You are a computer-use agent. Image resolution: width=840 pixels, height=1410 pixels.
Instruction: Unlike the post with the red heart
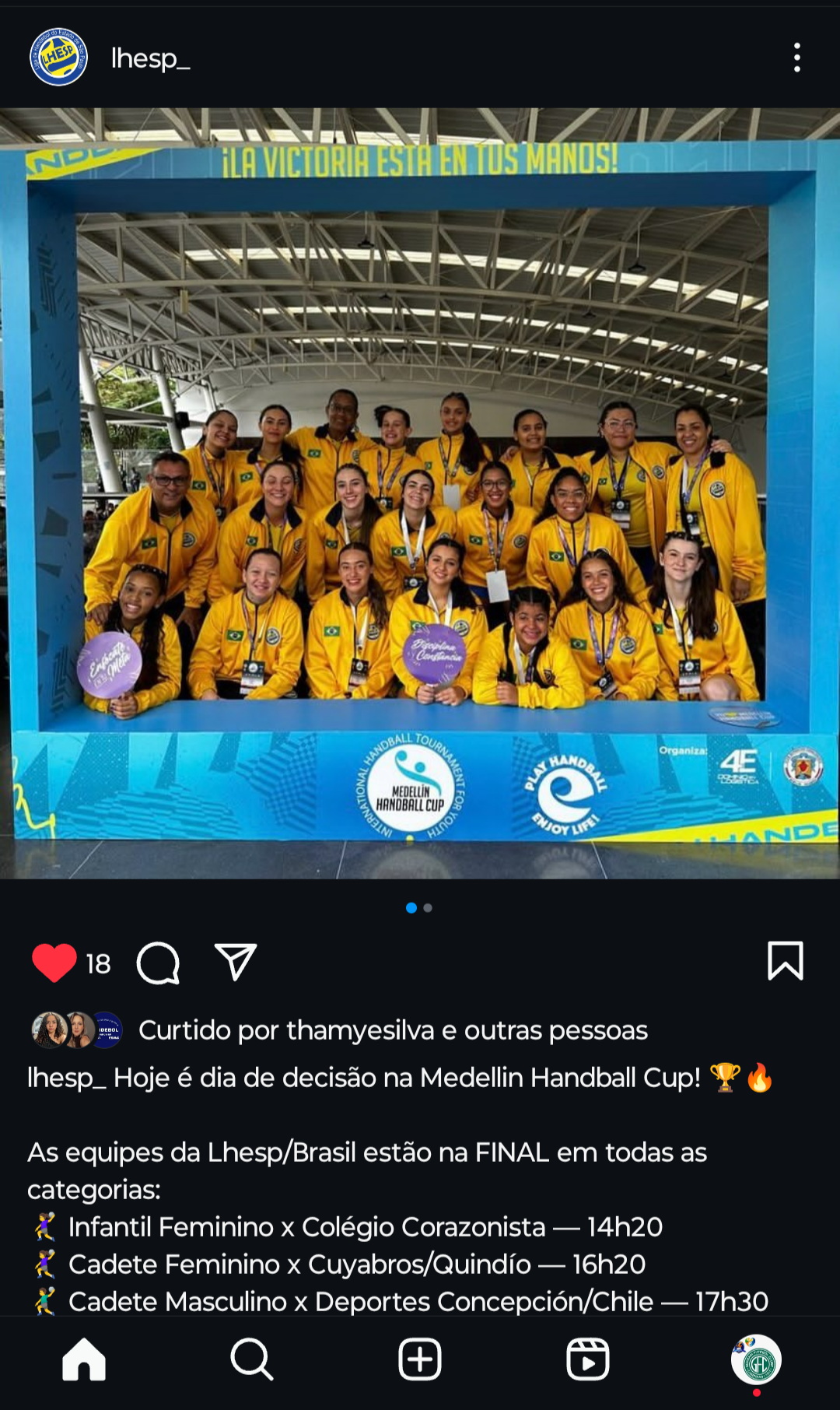click(x=54, y=963)
